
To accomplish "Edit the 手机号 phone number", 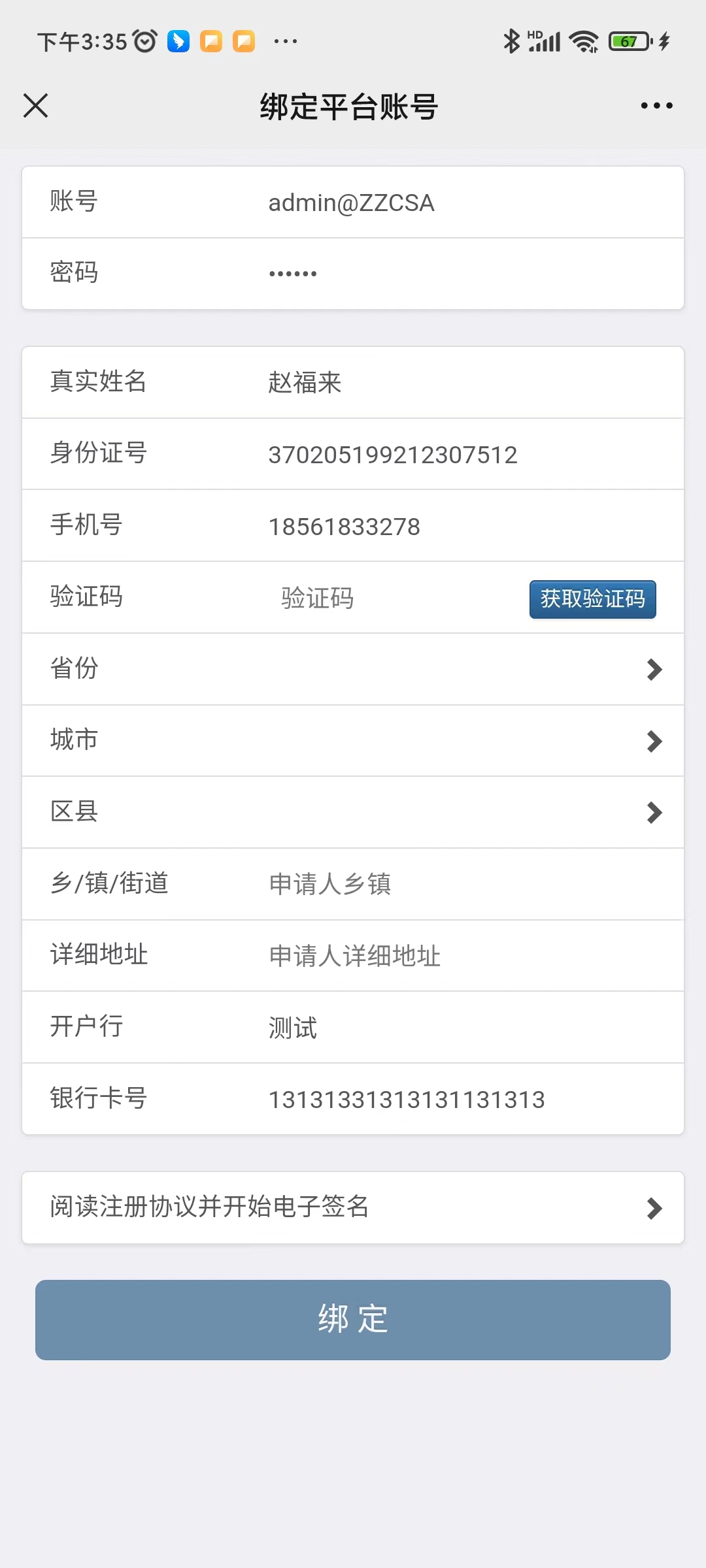I will click(458, 527).
